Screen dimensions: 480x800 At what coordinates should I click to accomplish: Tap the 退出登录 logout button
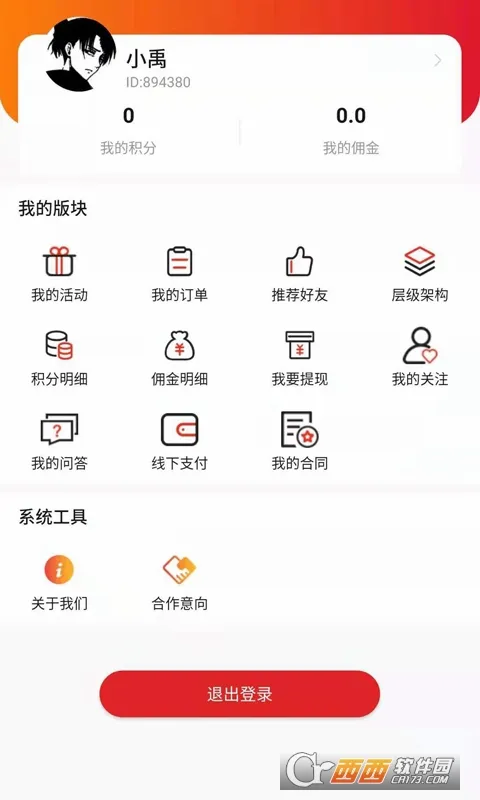coord(240,694)
